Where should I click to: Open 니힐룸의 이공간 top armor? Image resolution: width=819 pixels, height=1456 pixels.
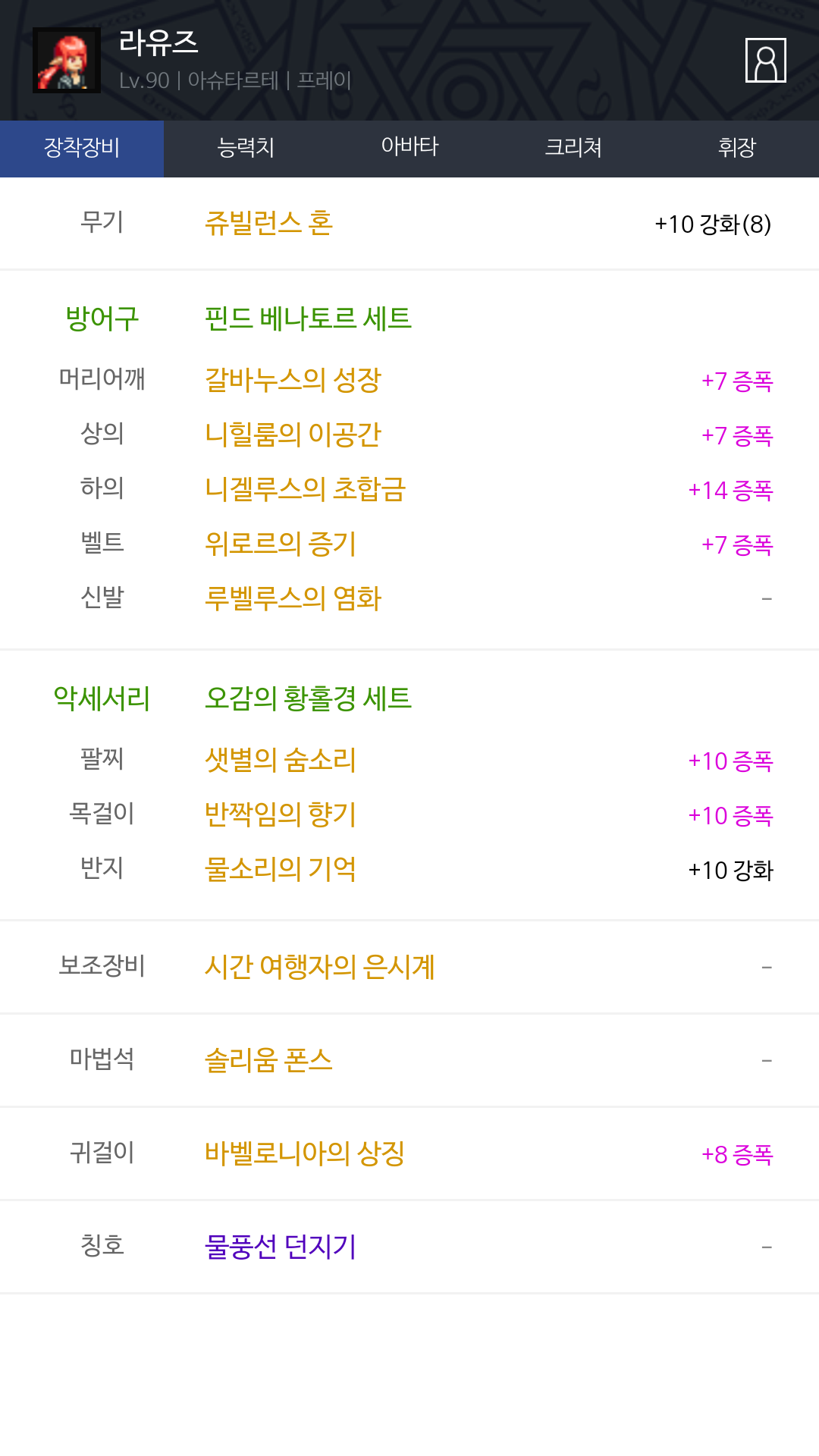click(293, 435)
